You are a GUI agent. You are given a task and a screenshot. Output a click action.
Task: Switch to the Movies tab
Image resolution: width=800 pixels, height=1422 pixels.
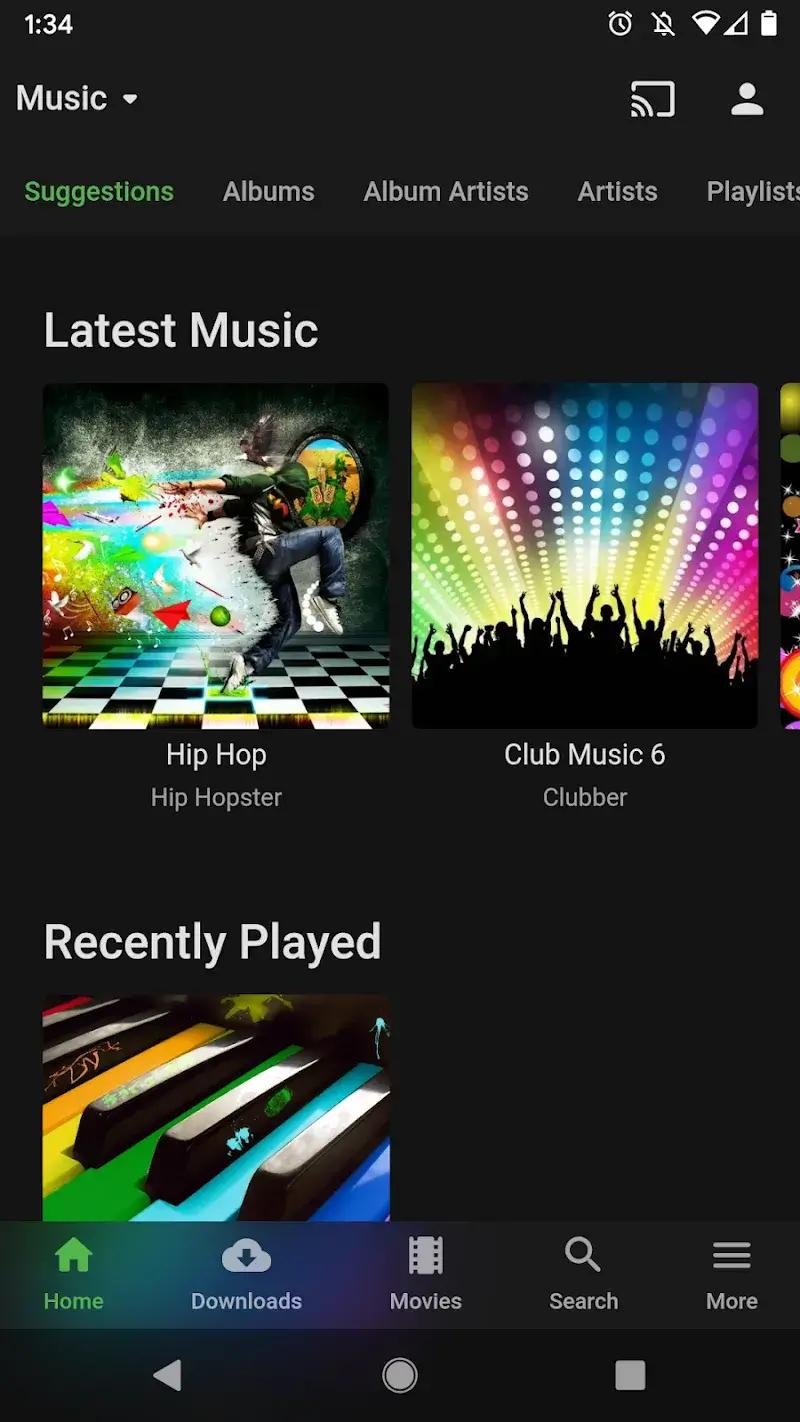click(x=425, y=1274)
